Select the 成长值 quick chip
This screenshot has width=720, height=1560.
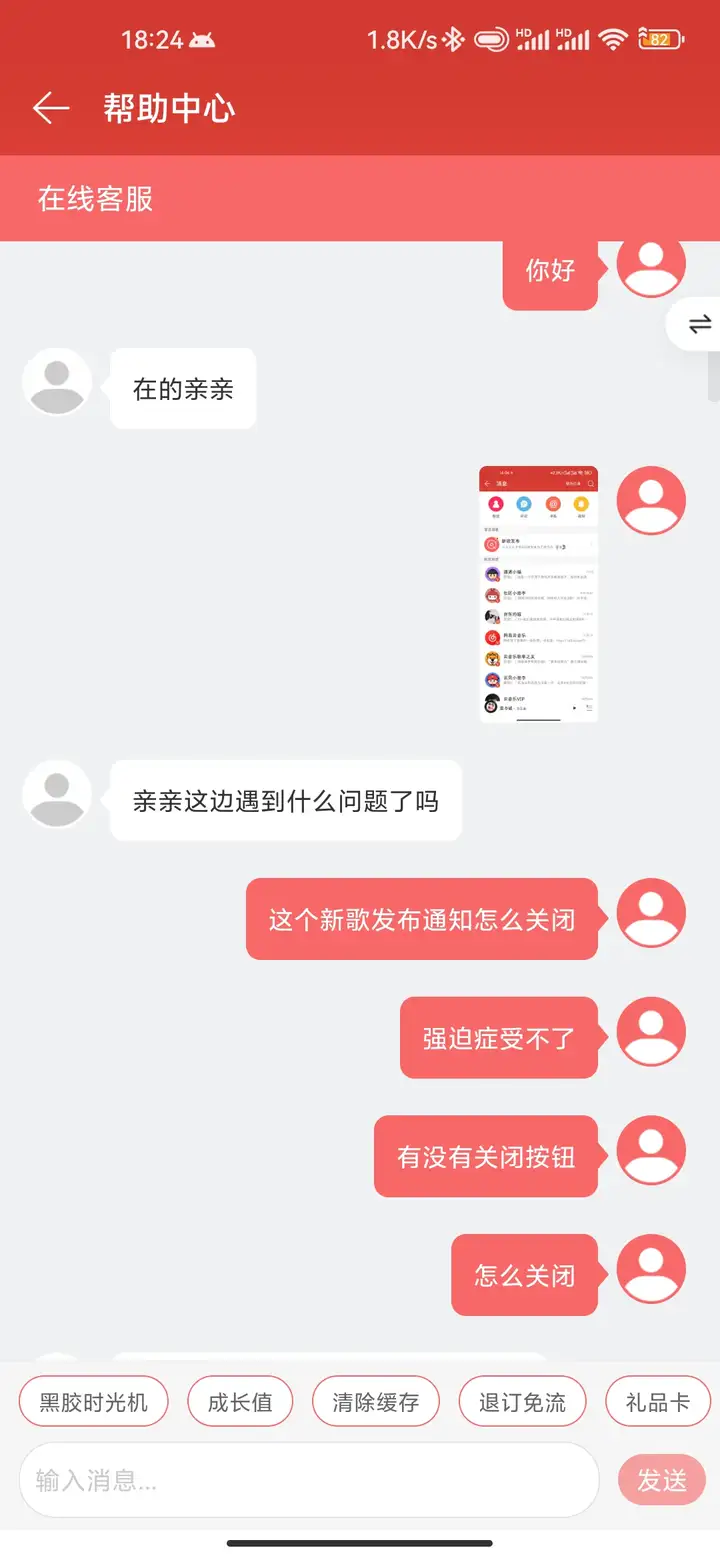coord(240,1402)
